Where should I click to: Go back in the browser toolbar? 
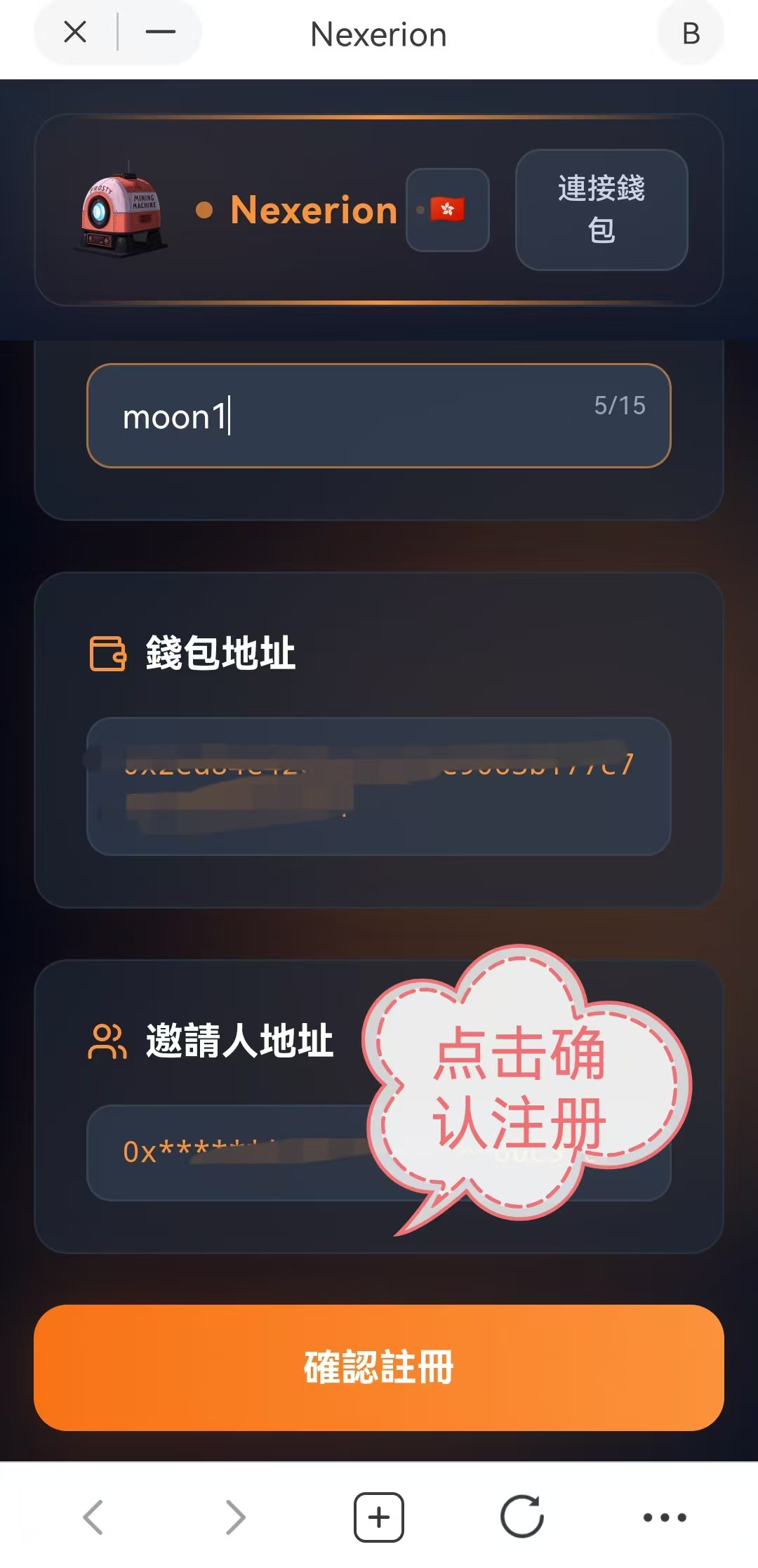click(x=93, y=1517)
